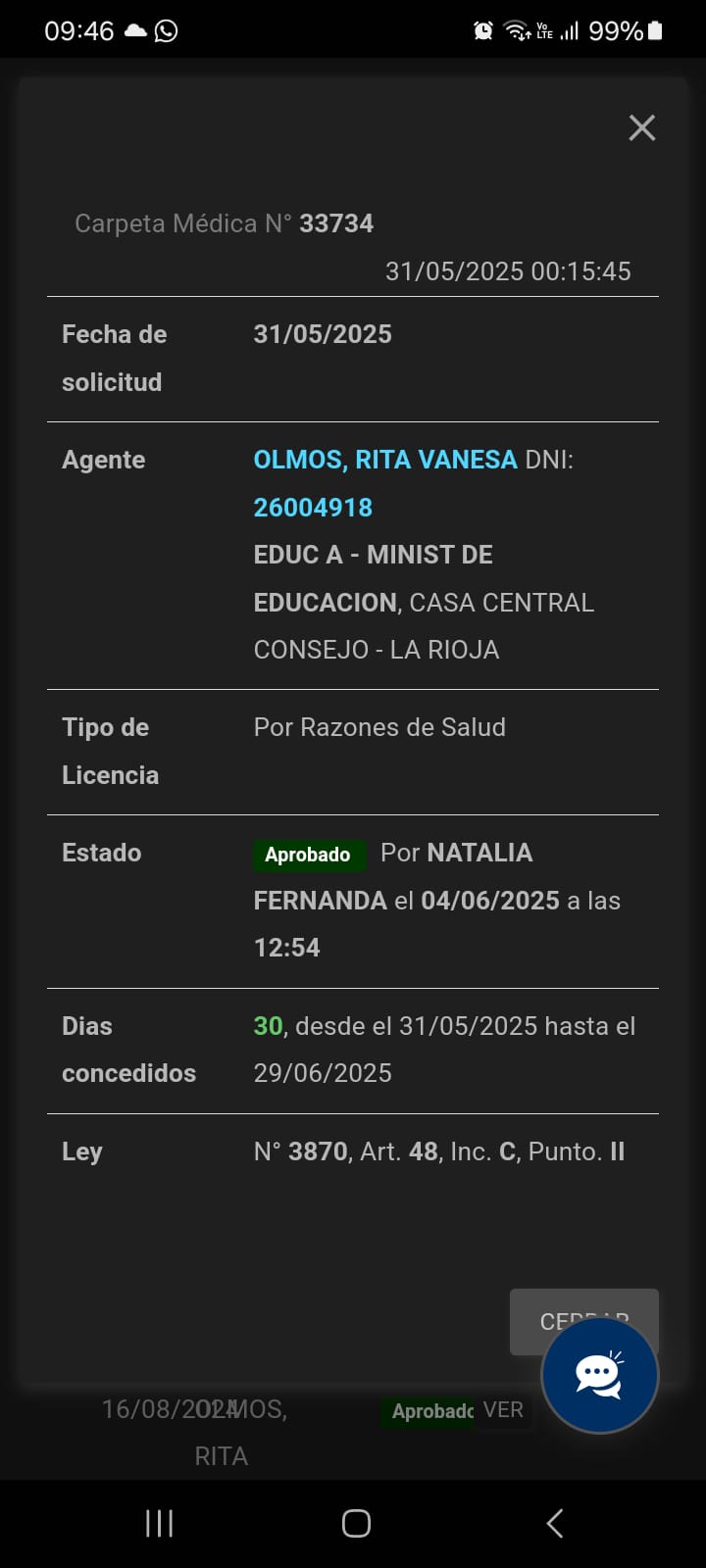Go back with the system back button
The width and height of the screenshot is (706, 1568).
click(554, 1523)
